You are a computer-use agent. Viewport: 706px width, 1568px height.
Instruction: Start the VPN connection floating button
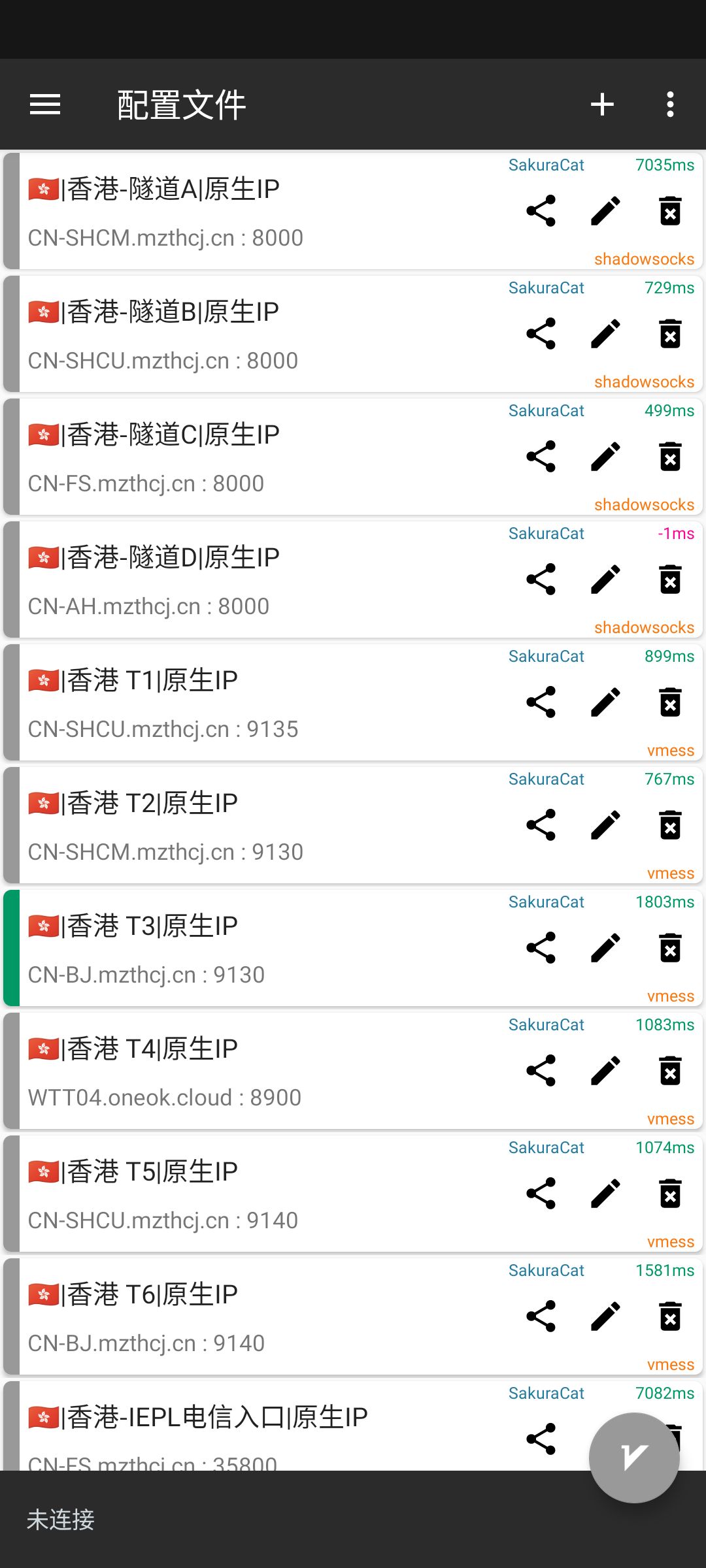tap(633, 1457)
